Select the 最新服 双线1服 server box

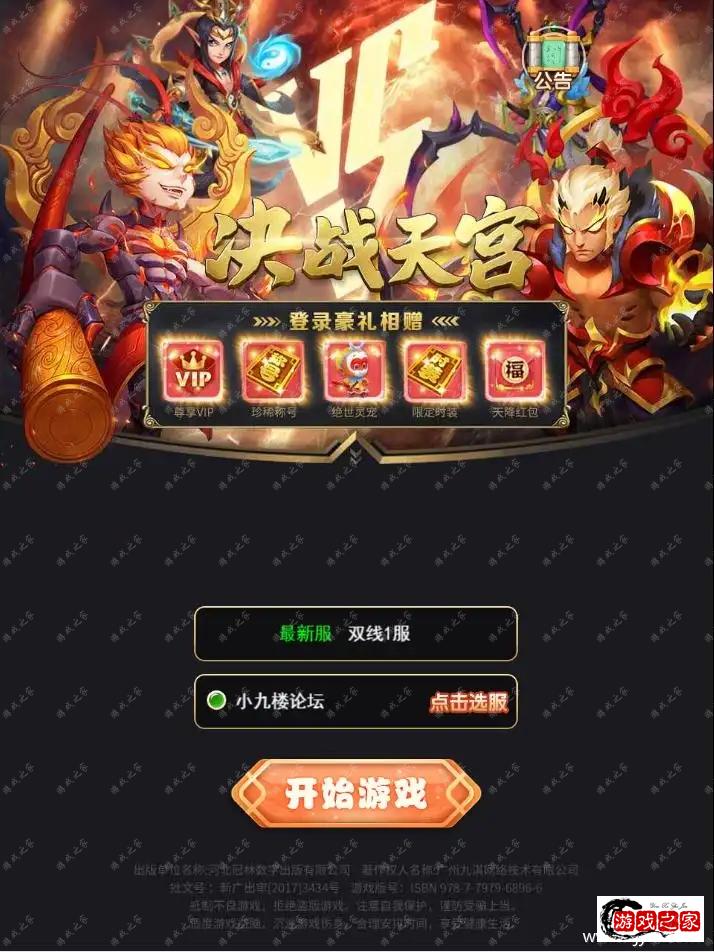coord(355,633)
